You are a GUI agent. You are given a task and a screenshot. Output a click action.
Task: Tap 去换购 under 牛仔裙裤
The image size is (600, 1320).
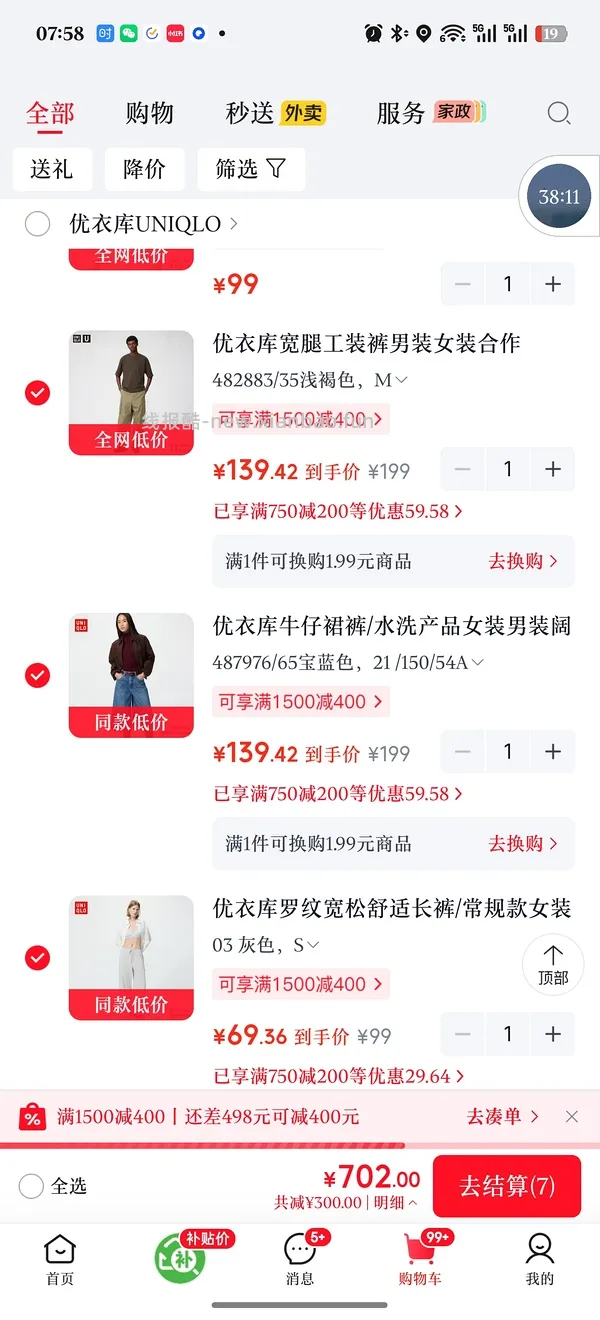tap(523, 844)
